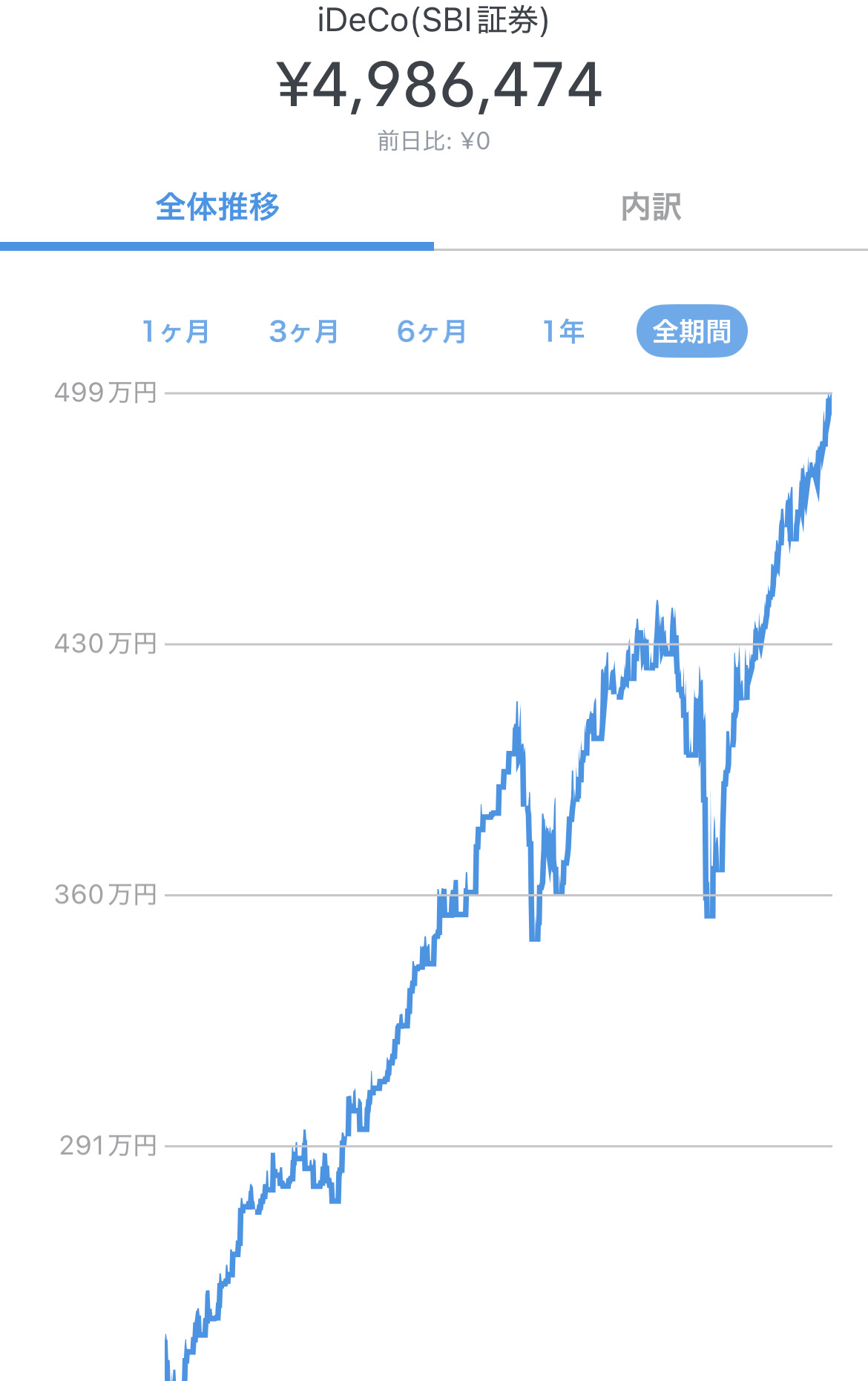
Task: Open the 内訳 breakdown tab
Action: [651, 207]
